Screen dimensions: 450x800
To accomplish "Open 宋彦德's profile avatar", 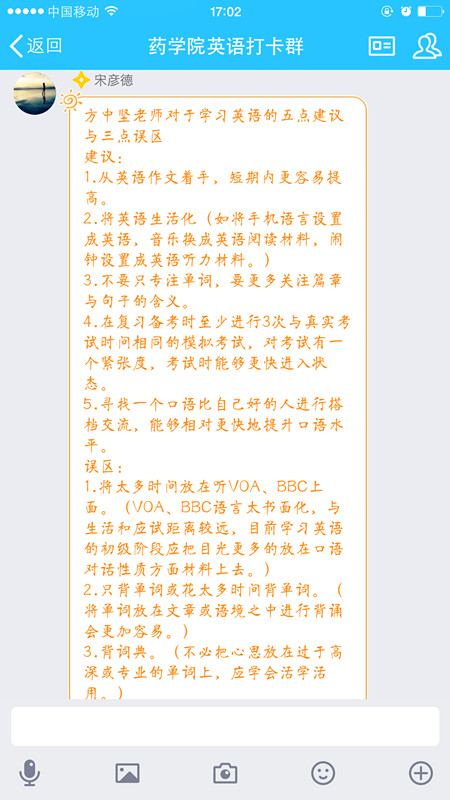I will (35, 93).
